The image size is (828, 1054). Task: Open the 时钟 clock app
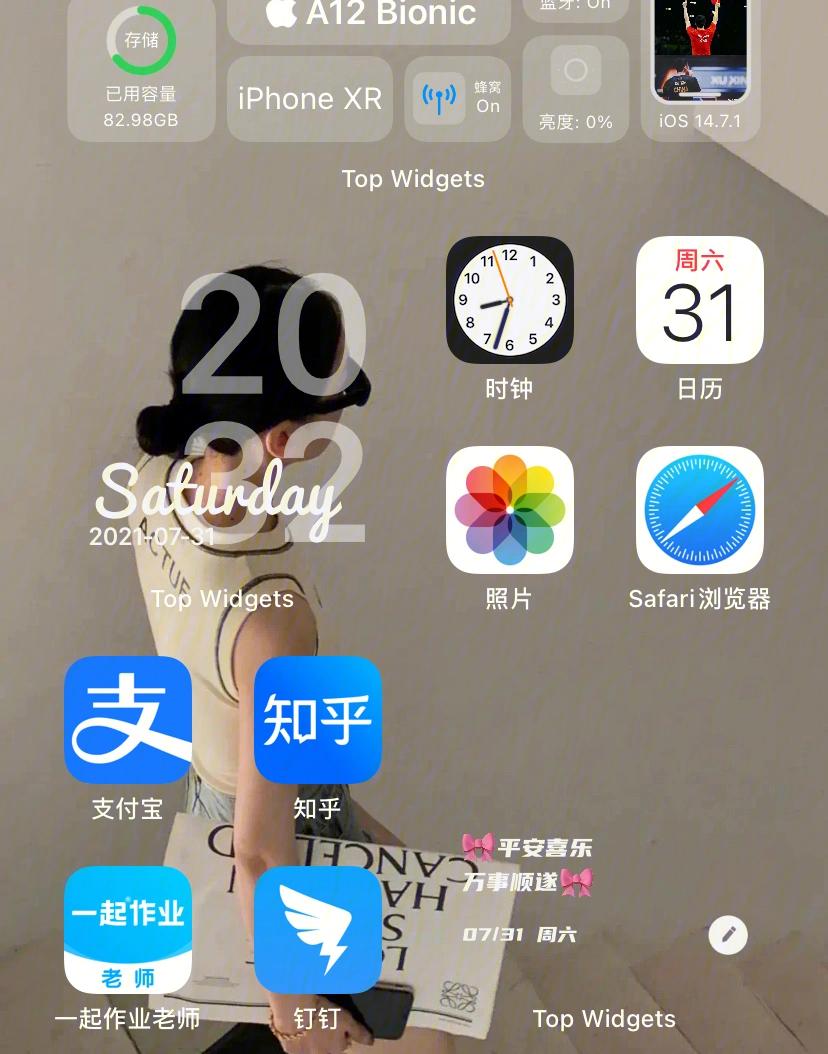[x=509, y=300]
